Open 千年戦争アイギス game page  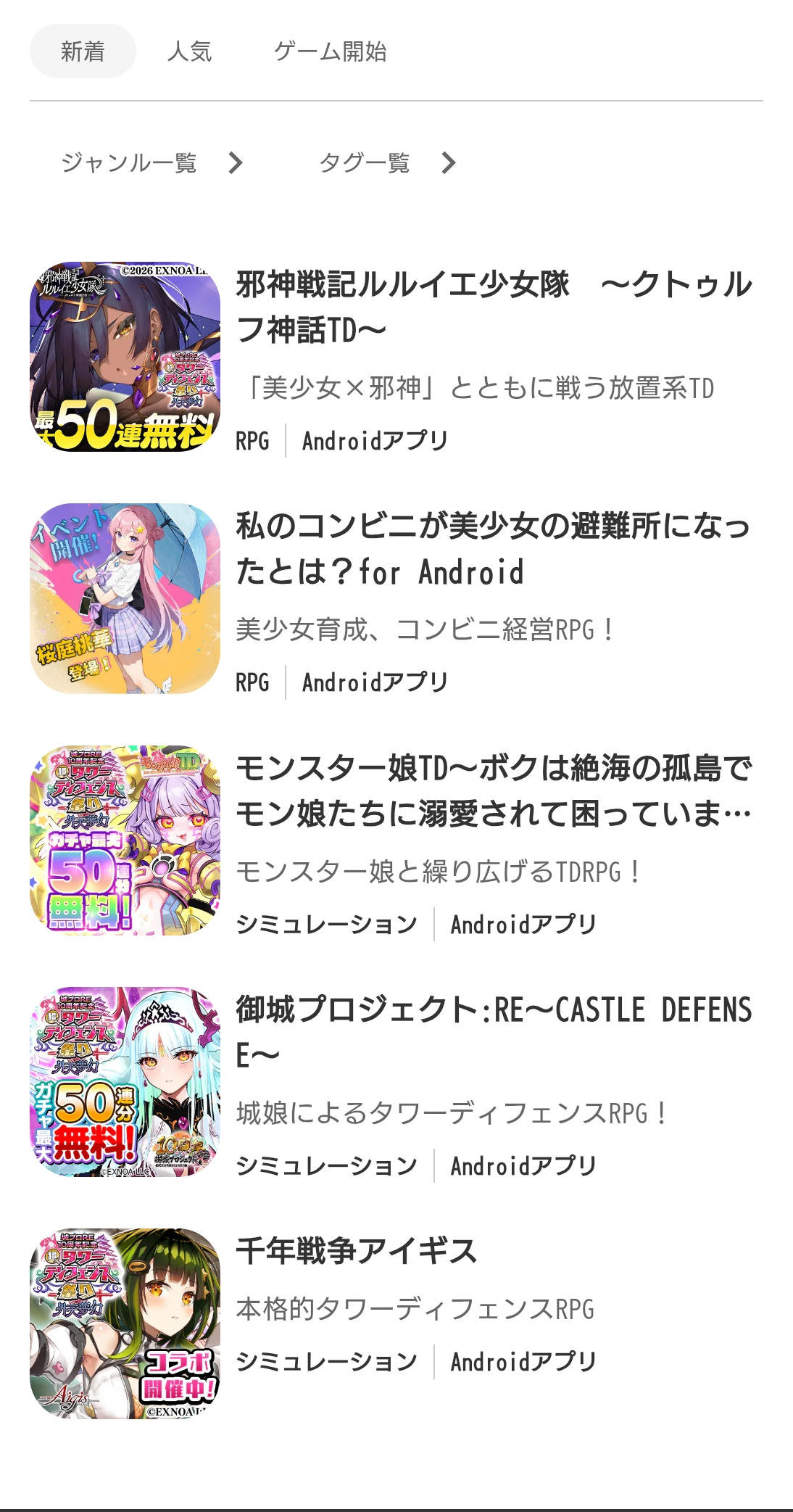(x=357, y=1251)
